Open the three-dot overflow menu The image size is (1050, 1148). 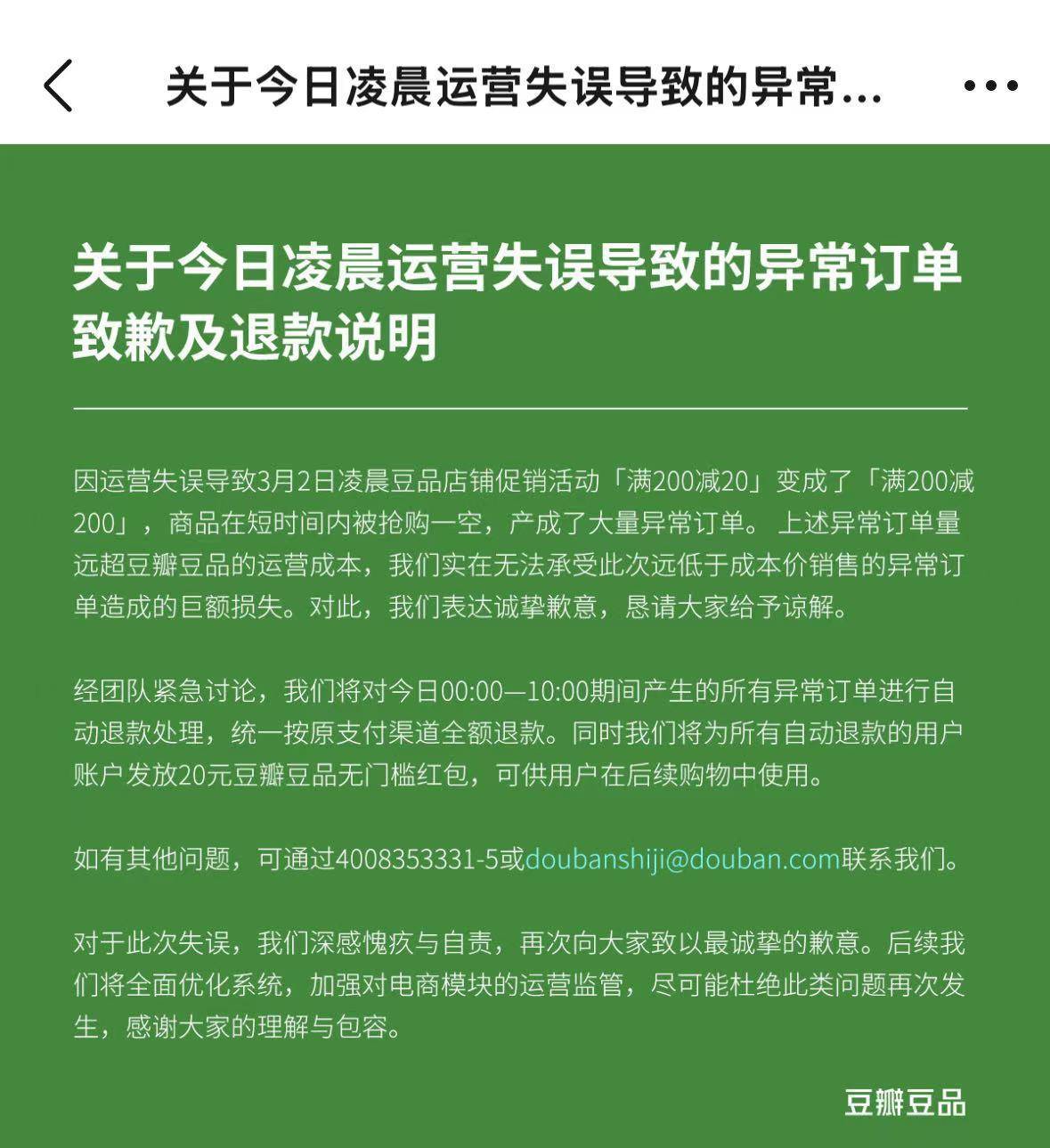[990, 86]
